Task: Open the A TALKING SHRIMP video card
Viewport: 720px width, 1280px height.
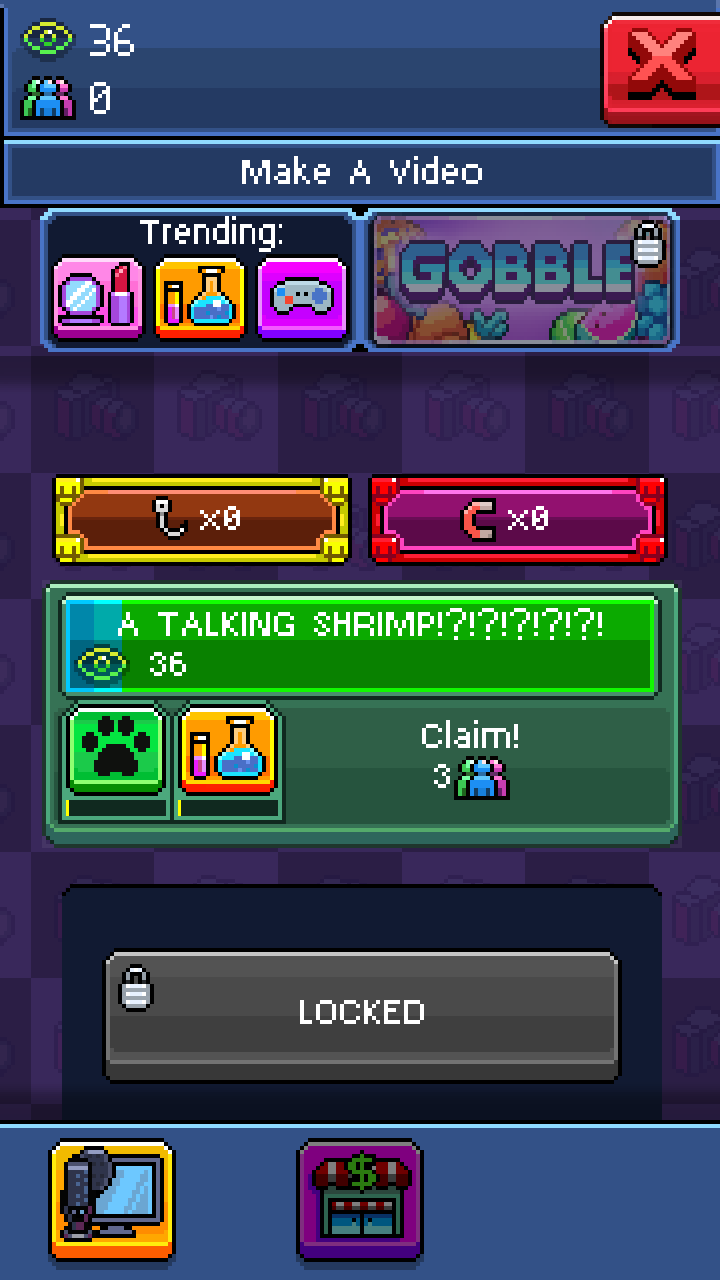Action: tap(360, 645)
